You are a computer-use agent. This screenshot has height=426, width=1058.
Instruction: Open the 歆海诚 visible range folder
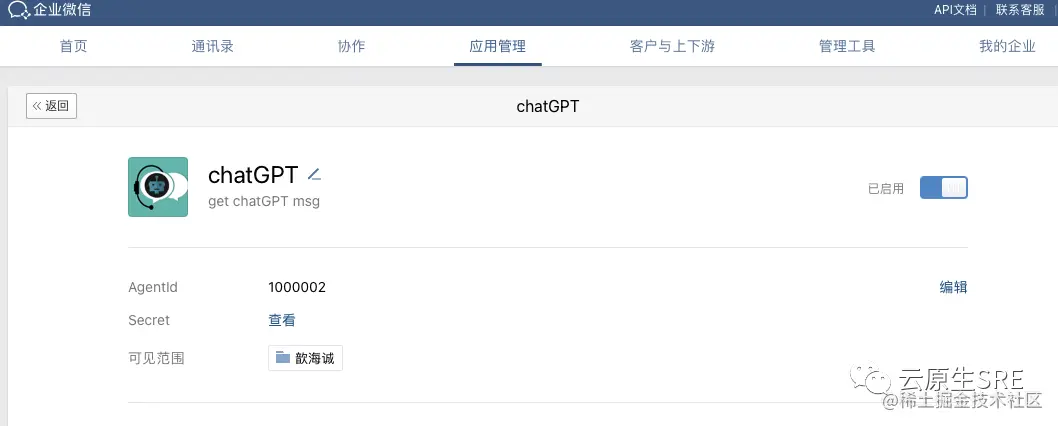pyautogui.click(x=306, y=358)
